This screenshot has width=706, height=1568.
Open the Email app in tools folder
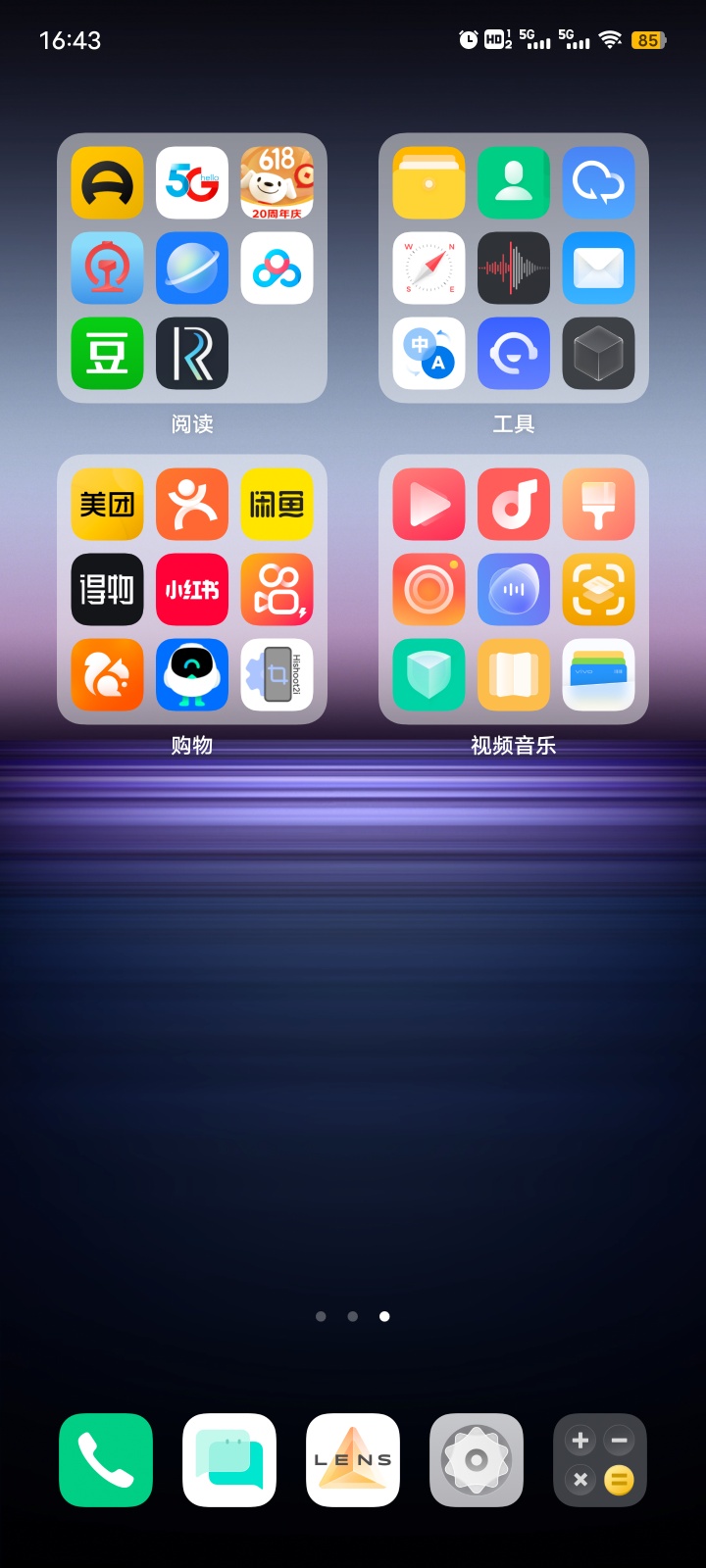pos(598,269)
